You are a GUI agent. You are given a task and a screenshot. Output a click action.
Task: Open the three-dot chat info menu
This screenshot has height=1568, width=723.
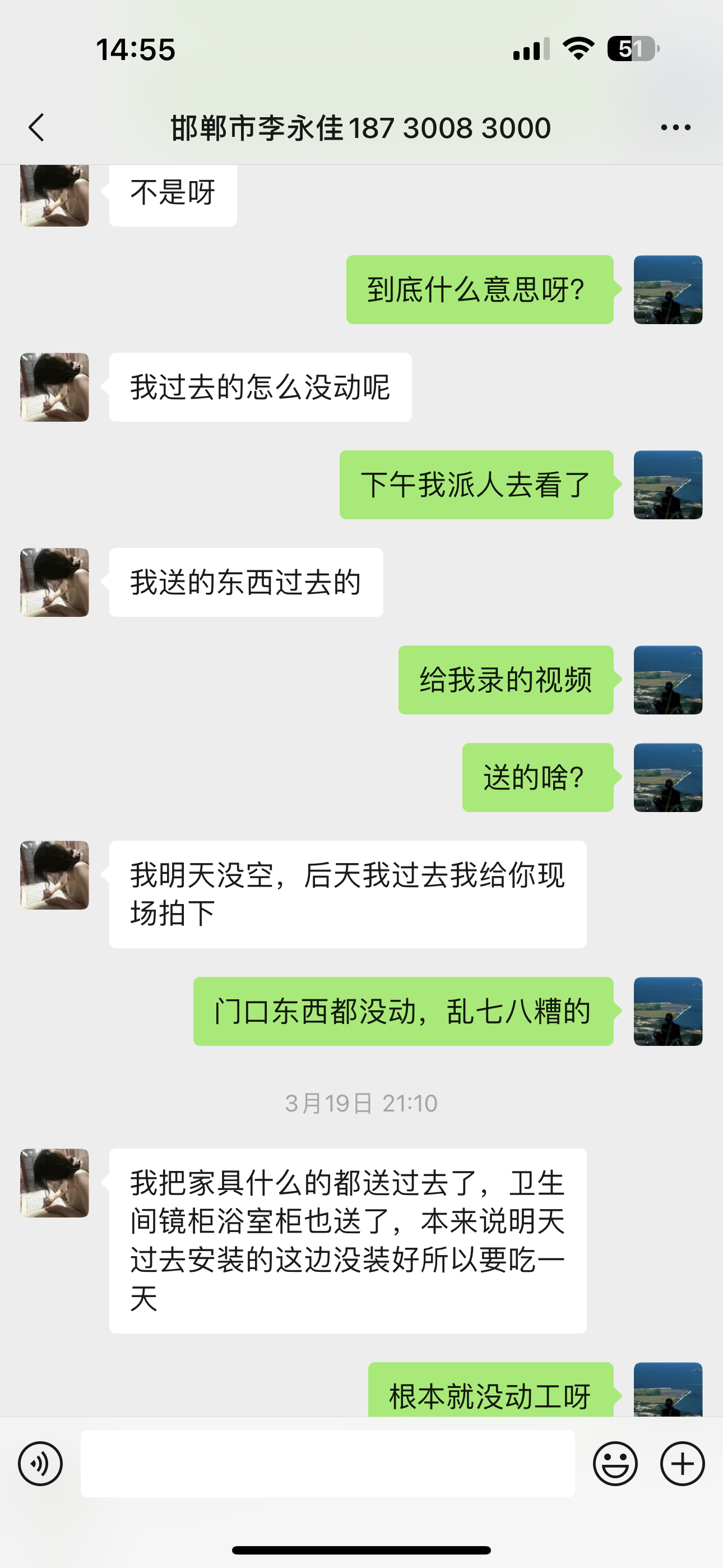(675, 128)
